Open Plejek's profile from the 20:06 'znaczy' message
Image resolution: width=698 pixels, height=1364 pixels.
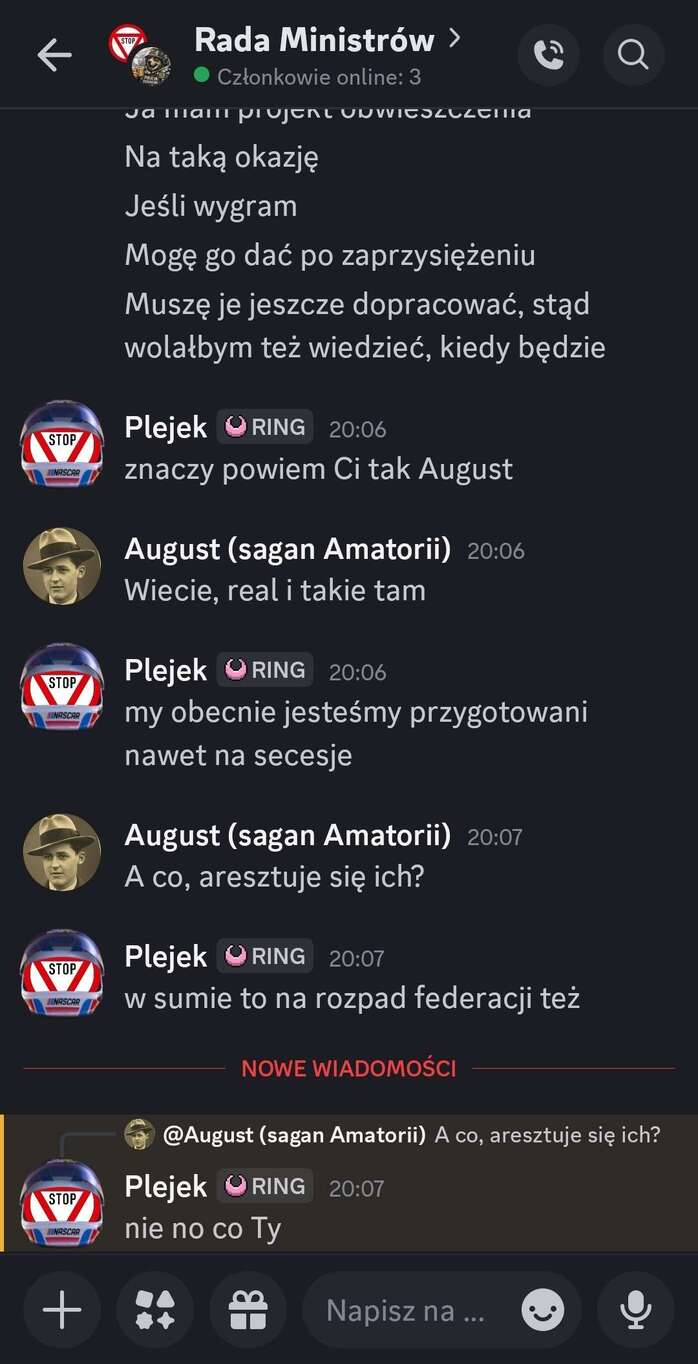[x=62, y=442]
